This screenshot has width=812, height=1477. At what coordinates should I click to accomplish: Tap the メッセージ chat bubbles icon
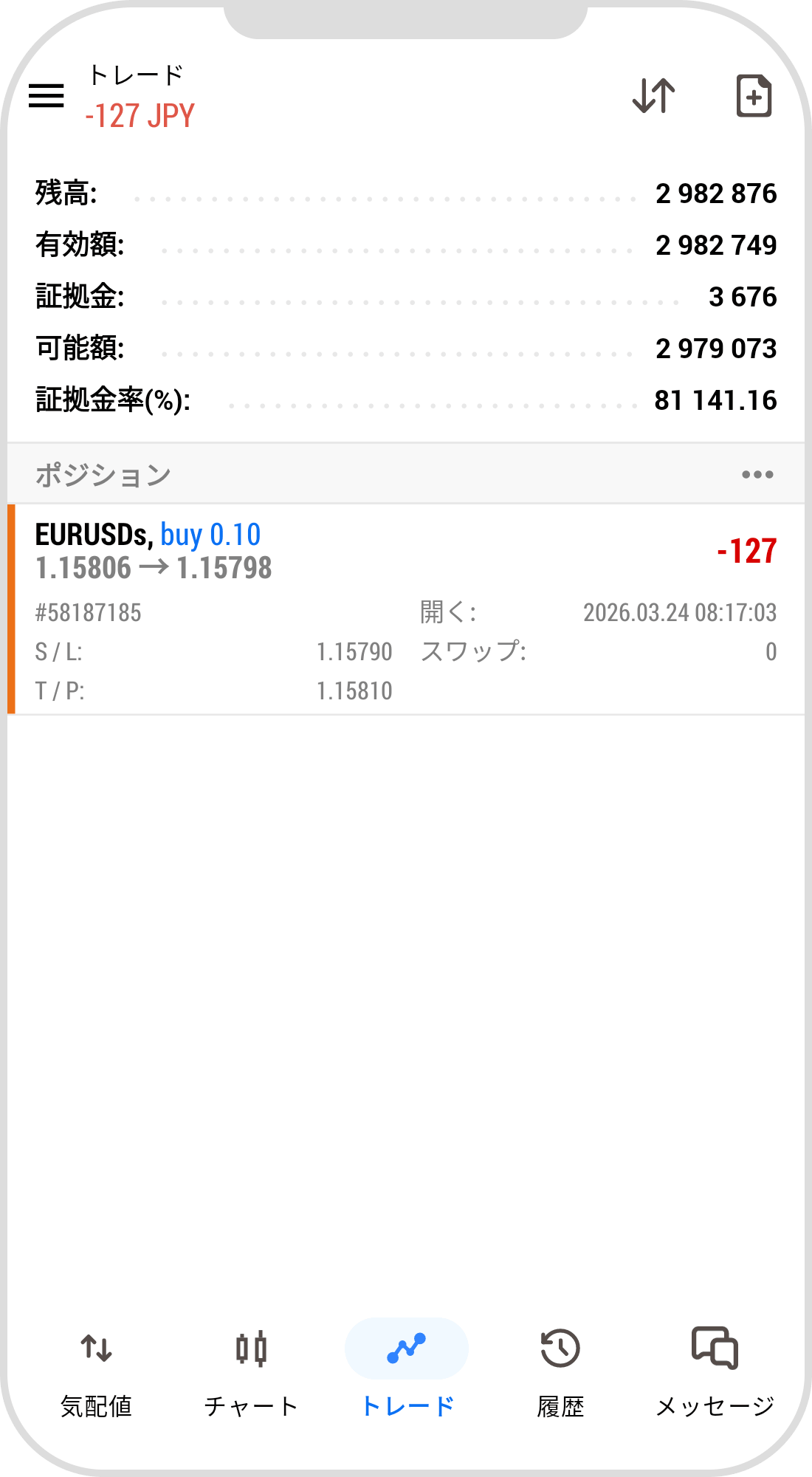[x=715, y=1349]
